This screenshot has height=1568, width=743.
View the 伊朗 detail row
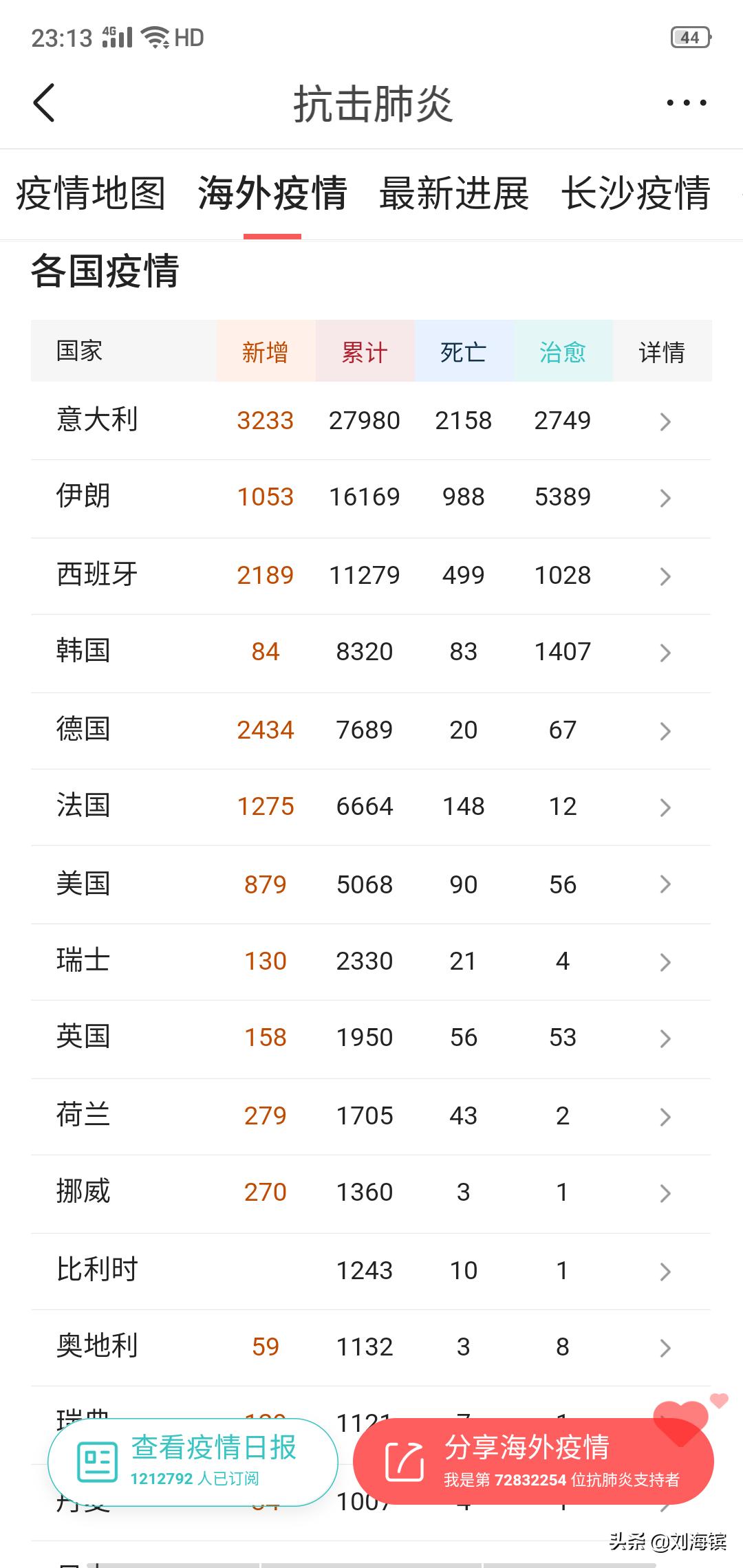tap(664, 497)
